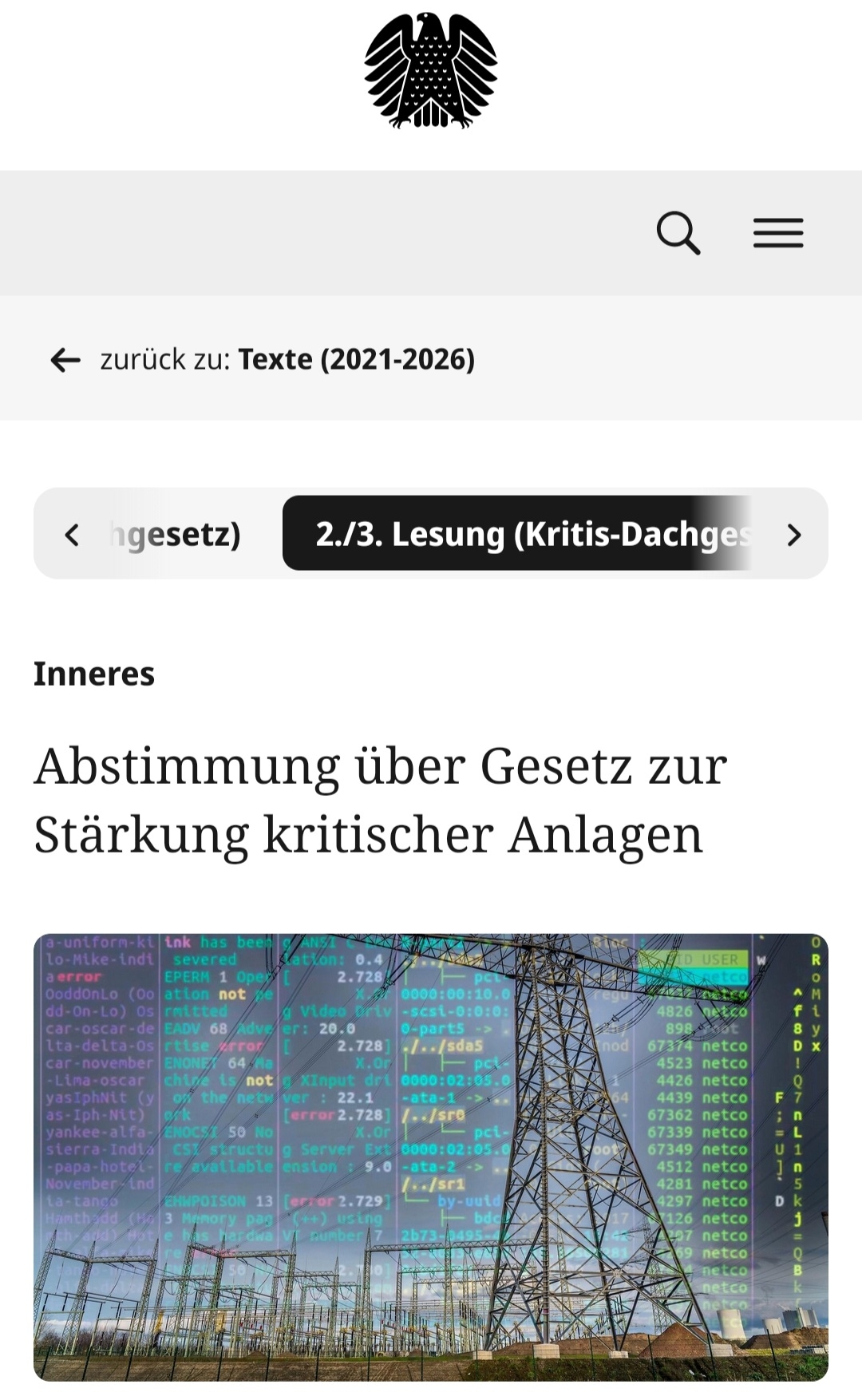The width and height of the screenshot is (862, 1400).
Task: Tap the Bundestag eagle logo
Action: (431, 70)
